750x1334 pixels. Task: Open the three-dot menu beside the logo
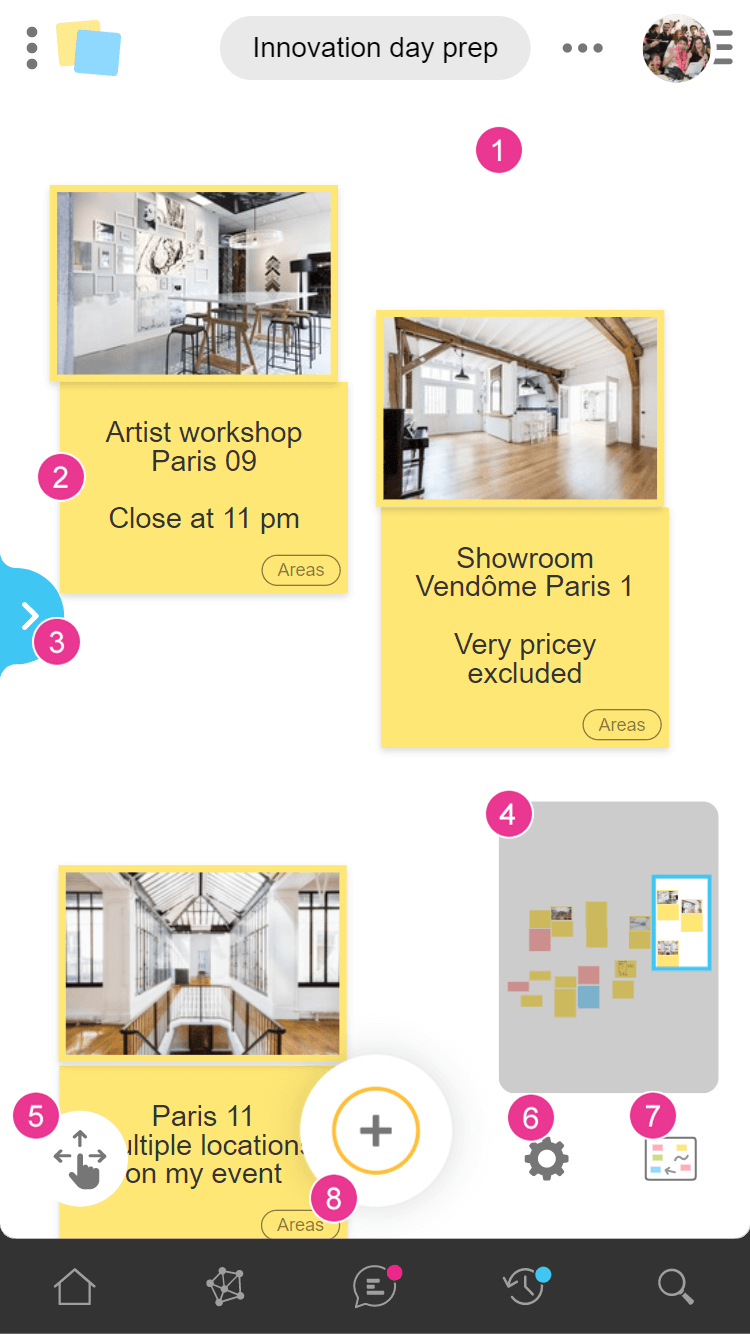pos(32,48)
